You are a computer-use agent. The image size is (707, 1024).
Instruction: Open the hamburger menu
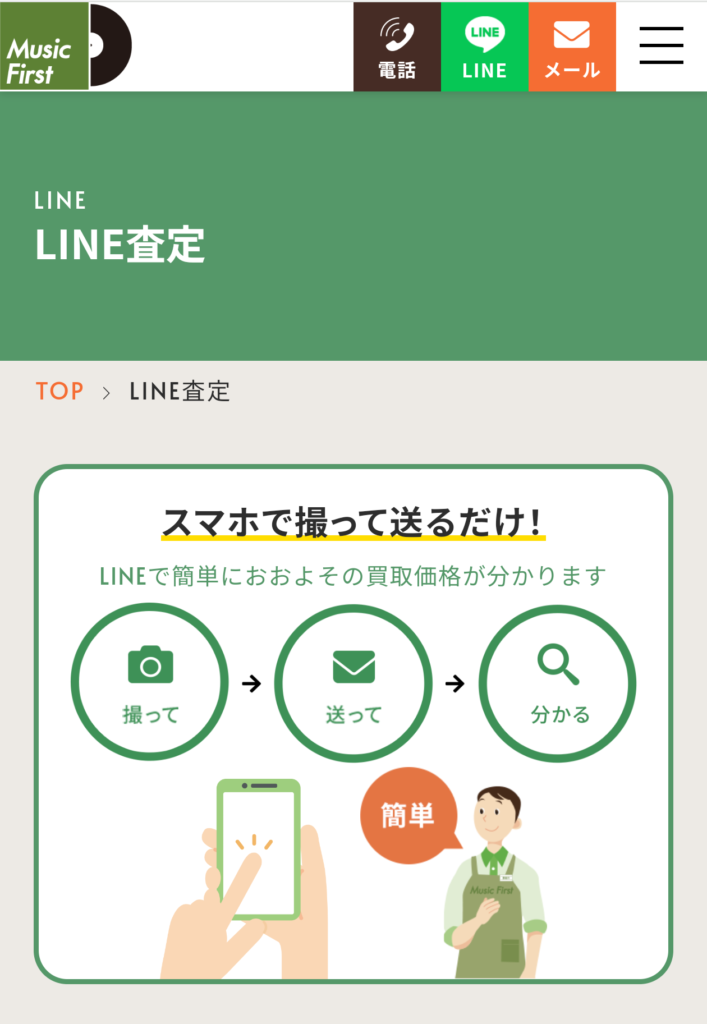coord(661,46)
